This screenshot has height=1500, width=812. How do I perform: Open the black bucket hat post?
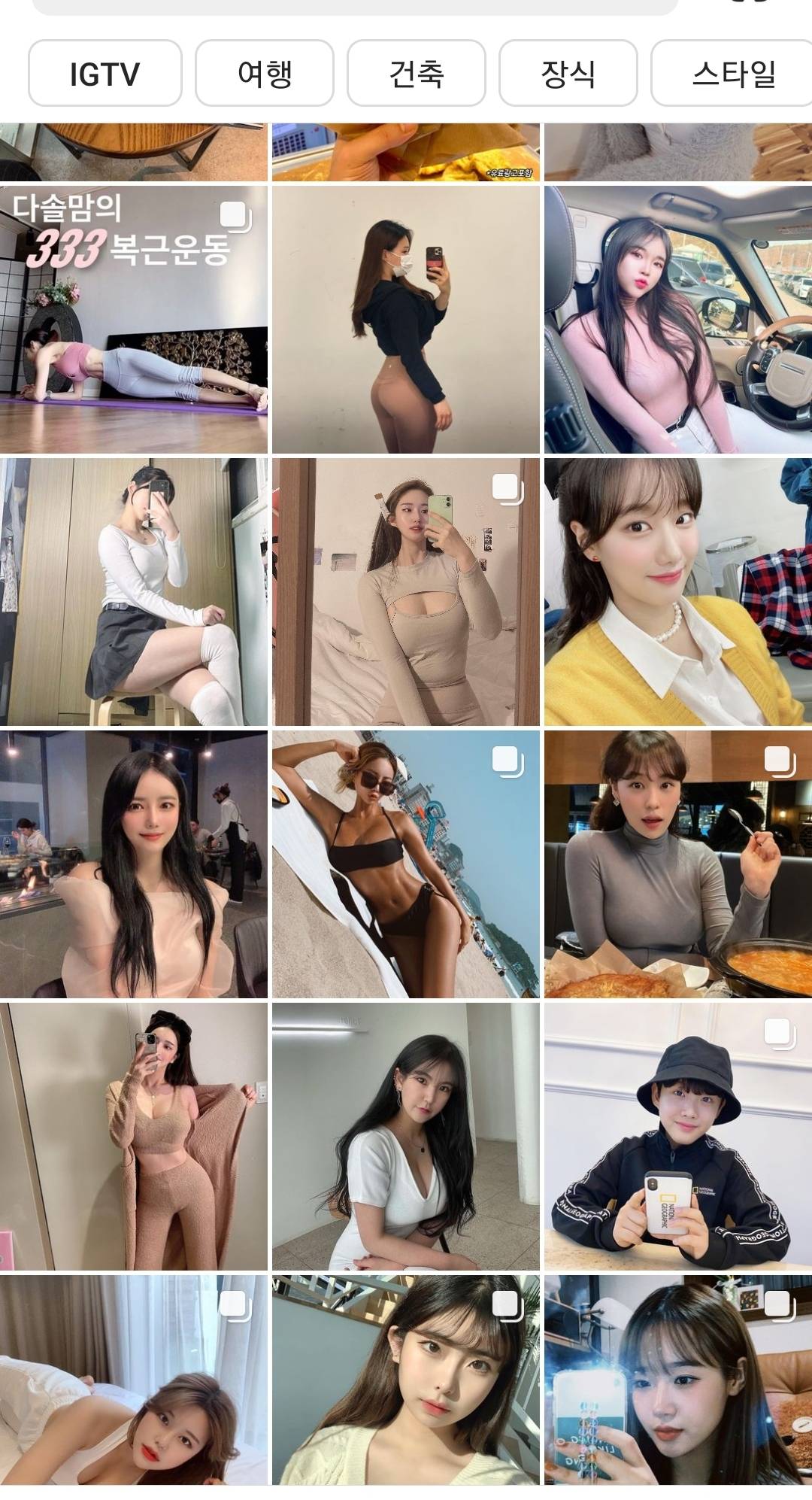click(x=677, y=1136)
